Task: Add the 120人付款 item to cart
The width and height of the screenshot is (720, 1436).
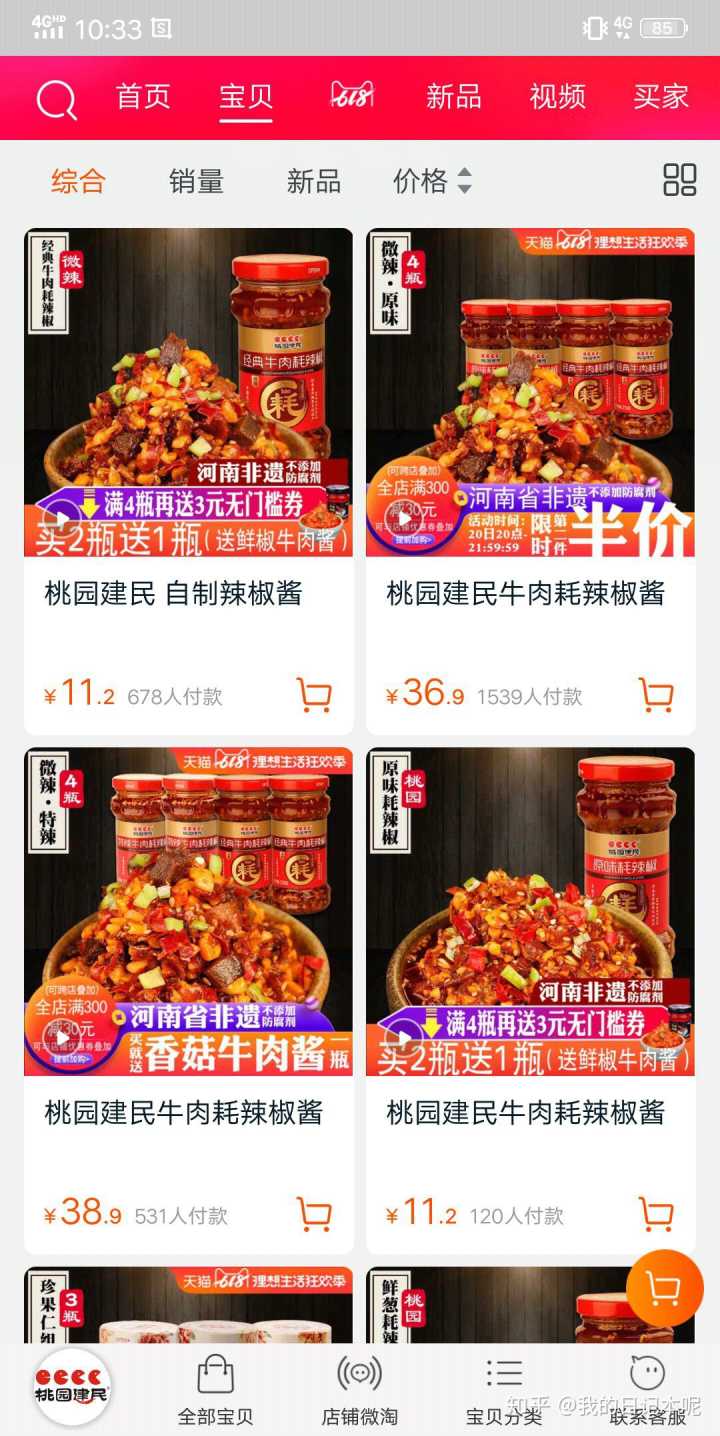Action: [x=656, y=1214]
